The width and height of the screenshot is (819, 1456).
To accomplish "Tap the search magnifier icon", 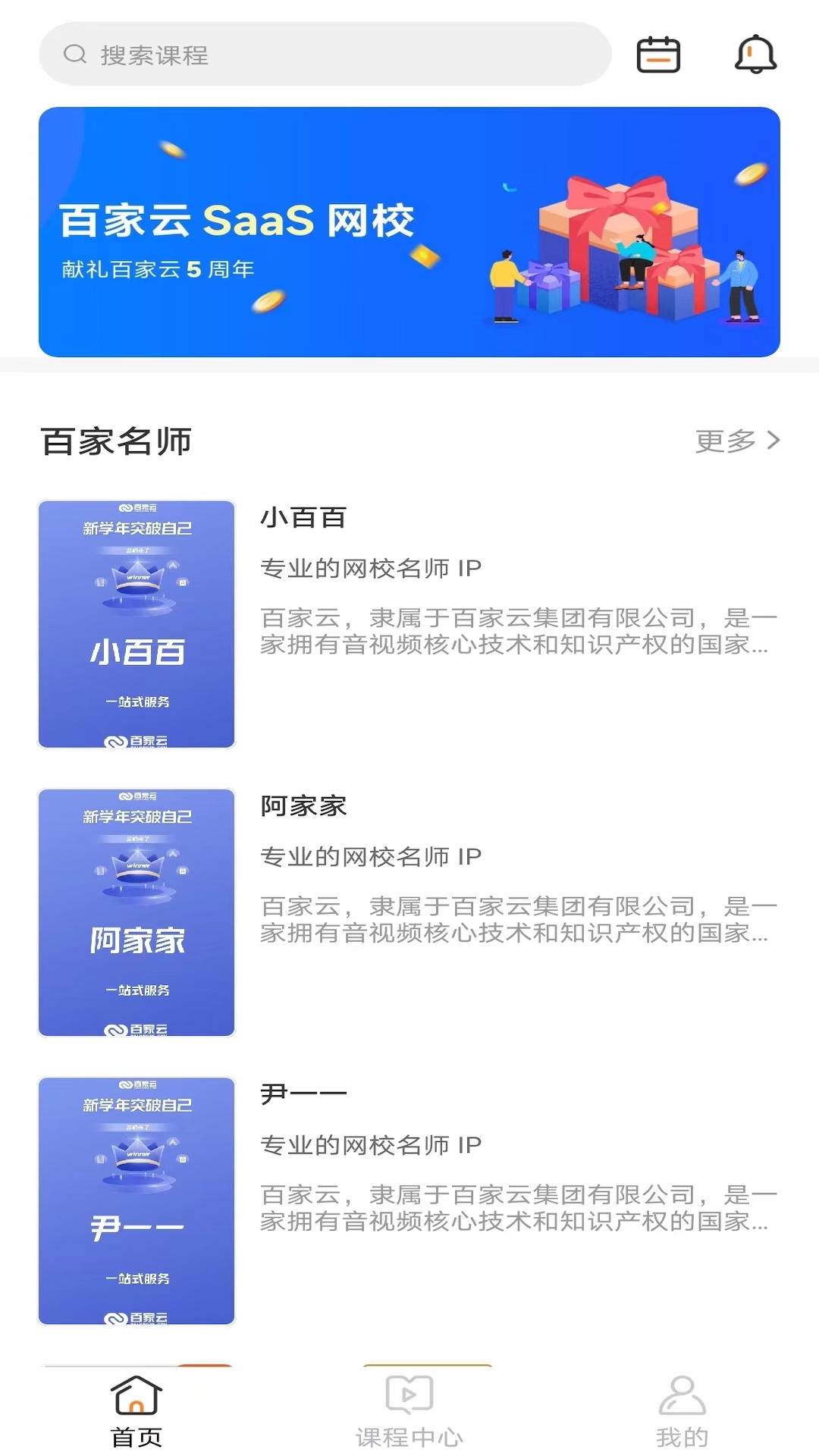I will pos(74,54).
